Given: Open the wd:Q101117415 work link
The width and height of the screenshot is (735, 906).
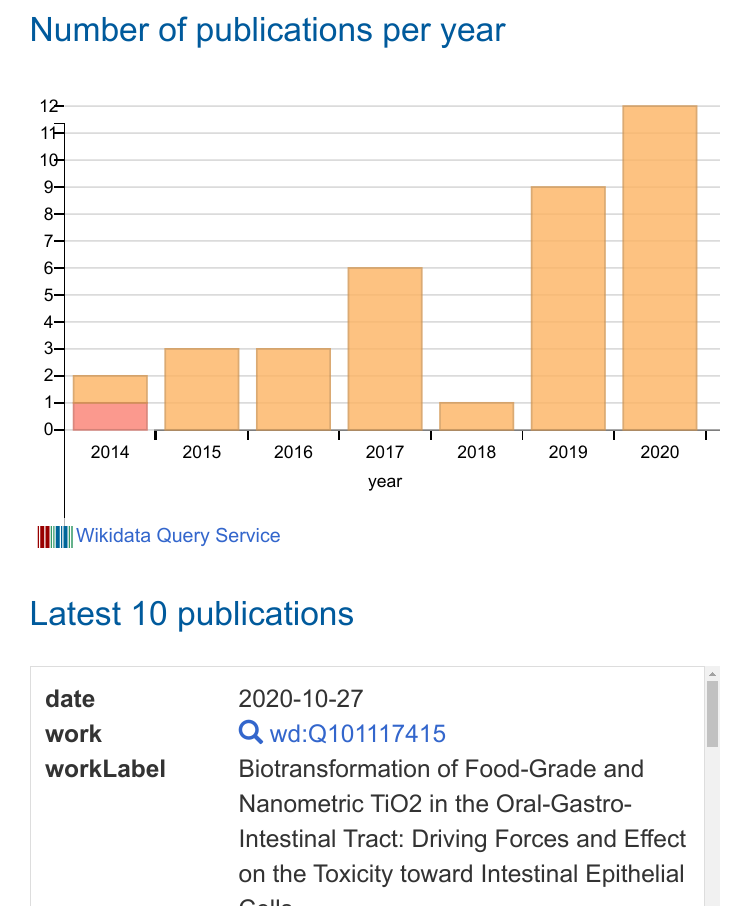Looking at the screenshot, I should 357,734.
